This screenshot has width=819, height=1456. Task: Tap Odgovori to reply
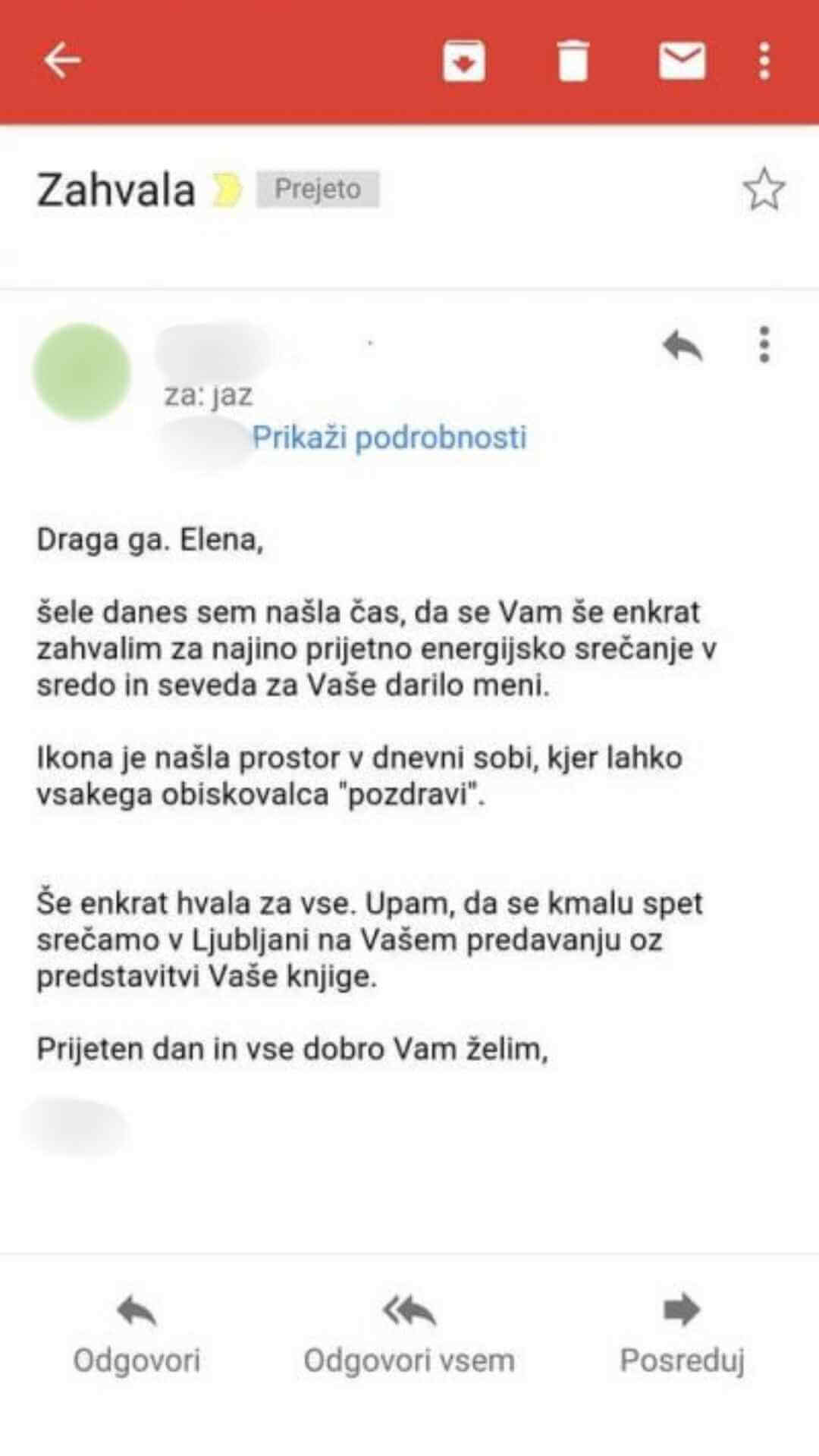point(136,1335)
